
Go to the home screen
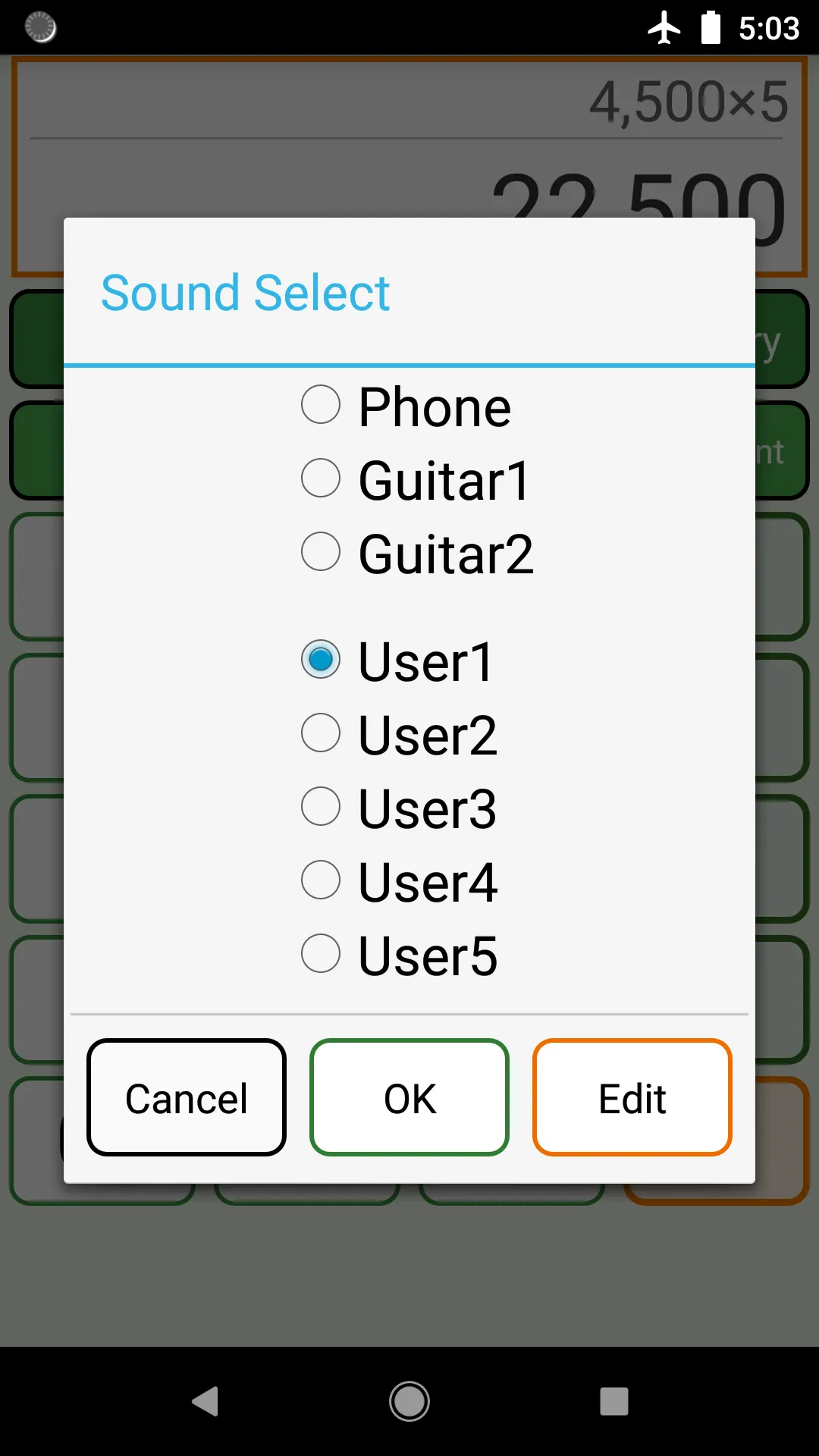(409, 1401)
